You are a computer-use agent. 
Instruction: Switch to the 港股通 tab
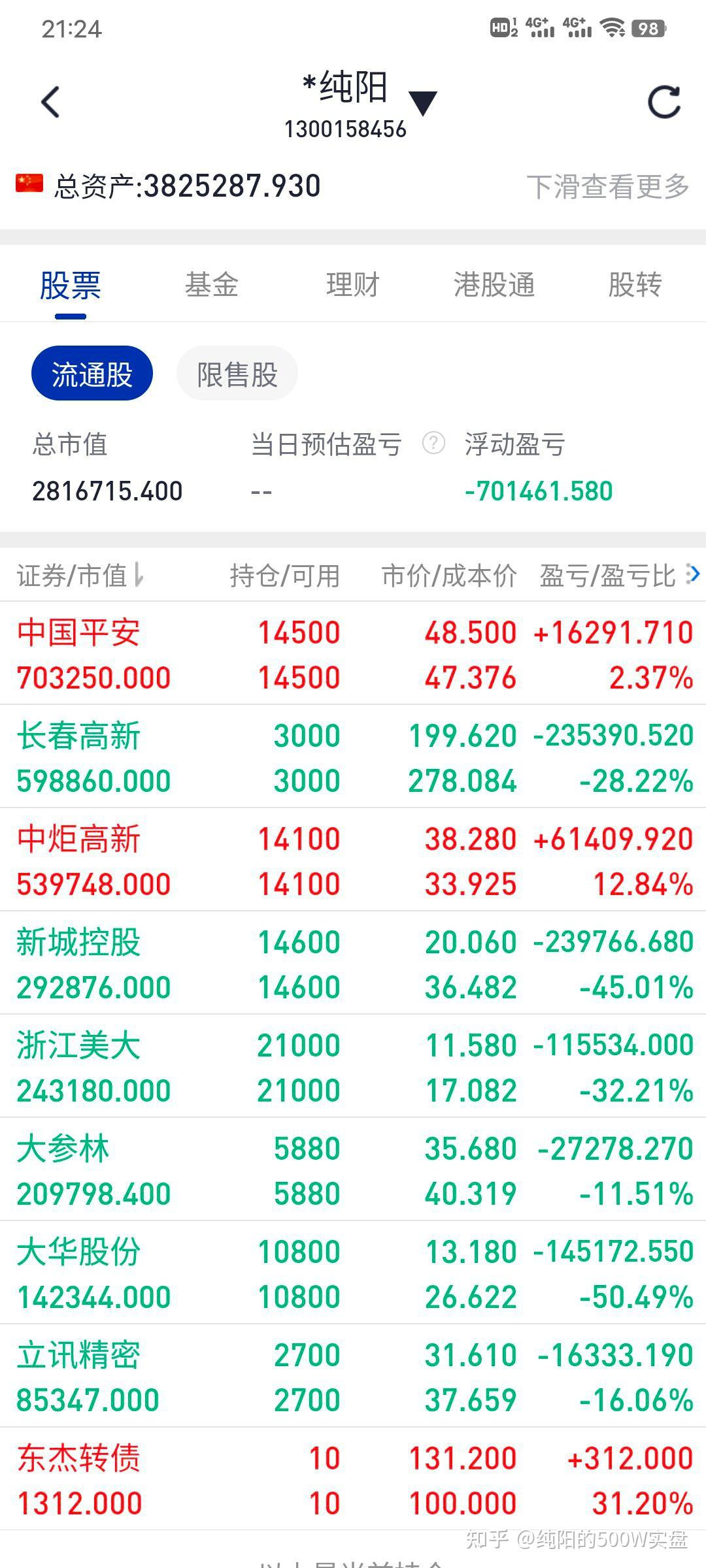click(494, 285)
